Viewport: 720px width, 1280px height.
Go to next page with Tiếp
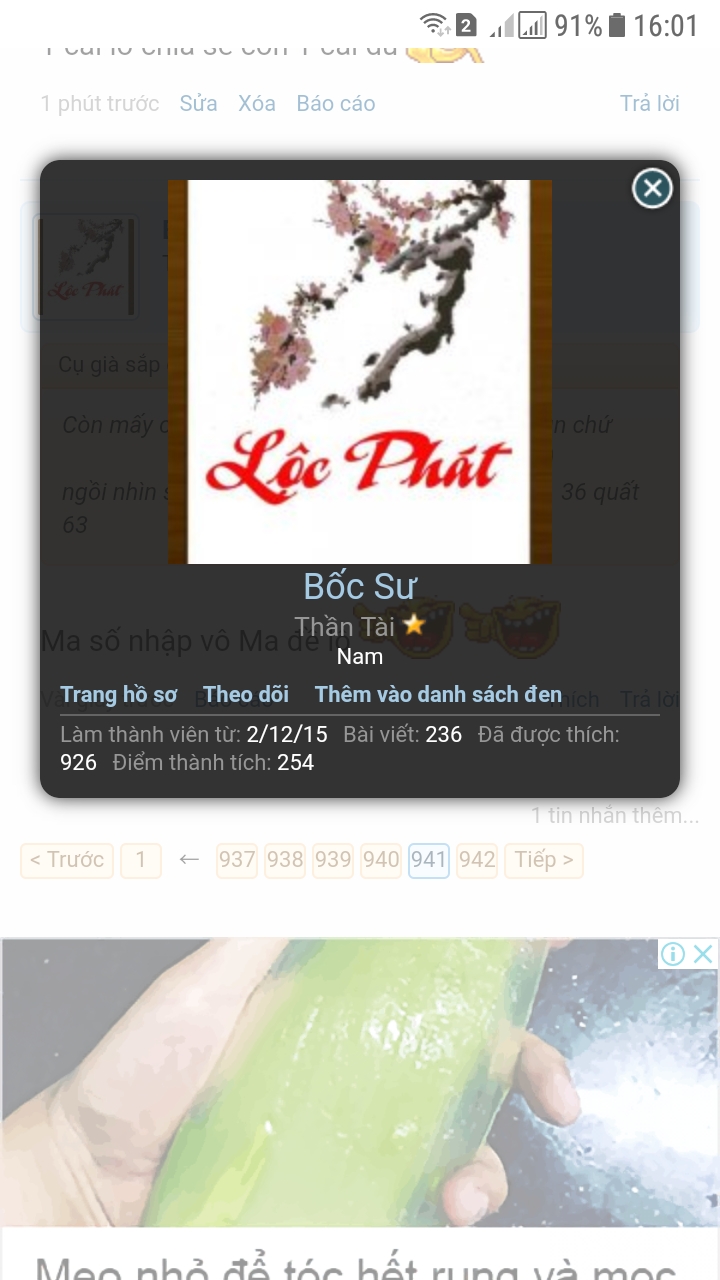544,860
